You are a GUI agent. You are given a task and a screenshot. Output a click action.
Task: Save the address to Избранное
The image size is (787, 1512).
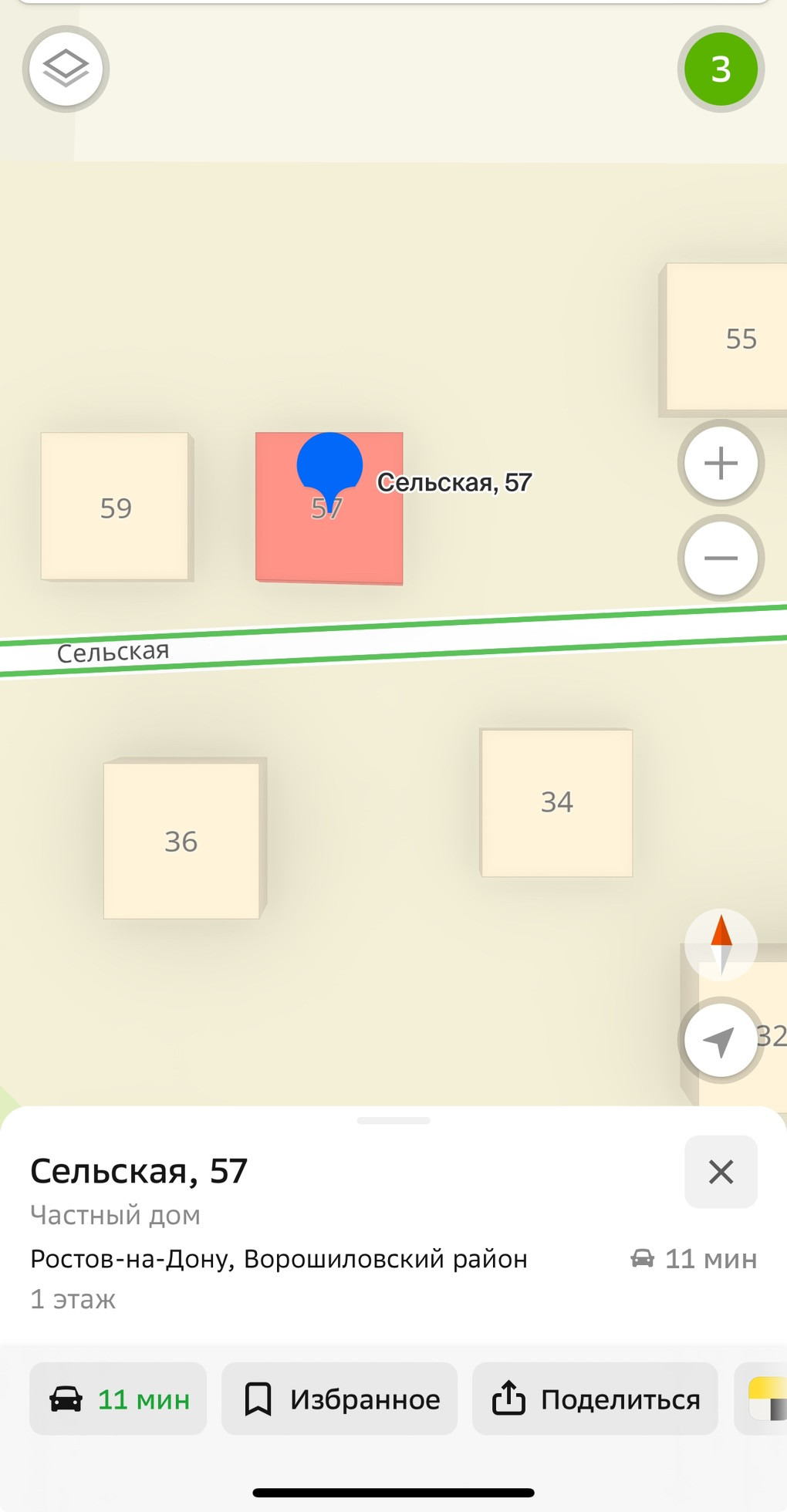click(339, 1399)
